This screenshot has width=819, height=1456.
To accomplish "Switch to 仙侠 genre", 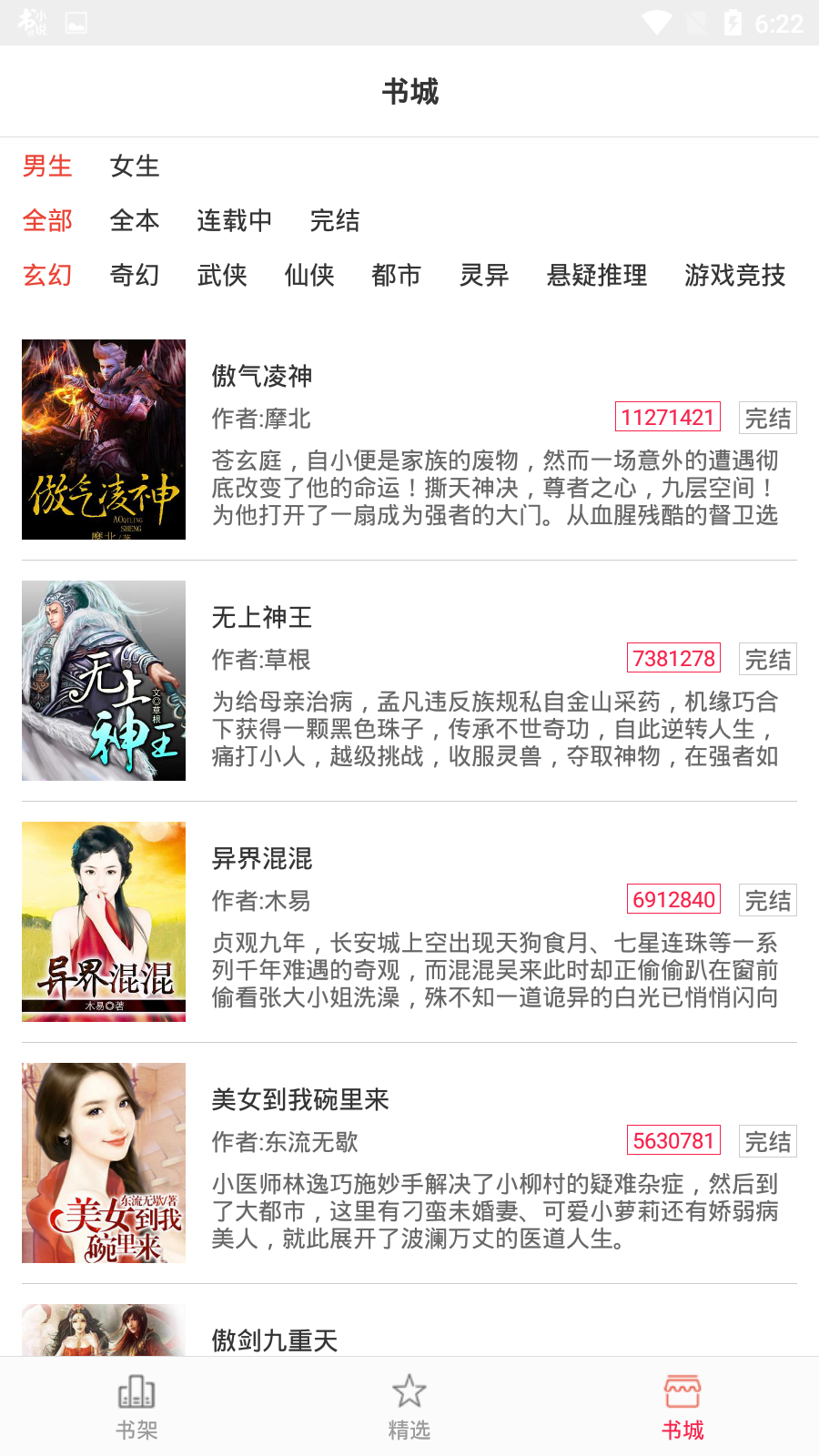I will coord(309,276).
